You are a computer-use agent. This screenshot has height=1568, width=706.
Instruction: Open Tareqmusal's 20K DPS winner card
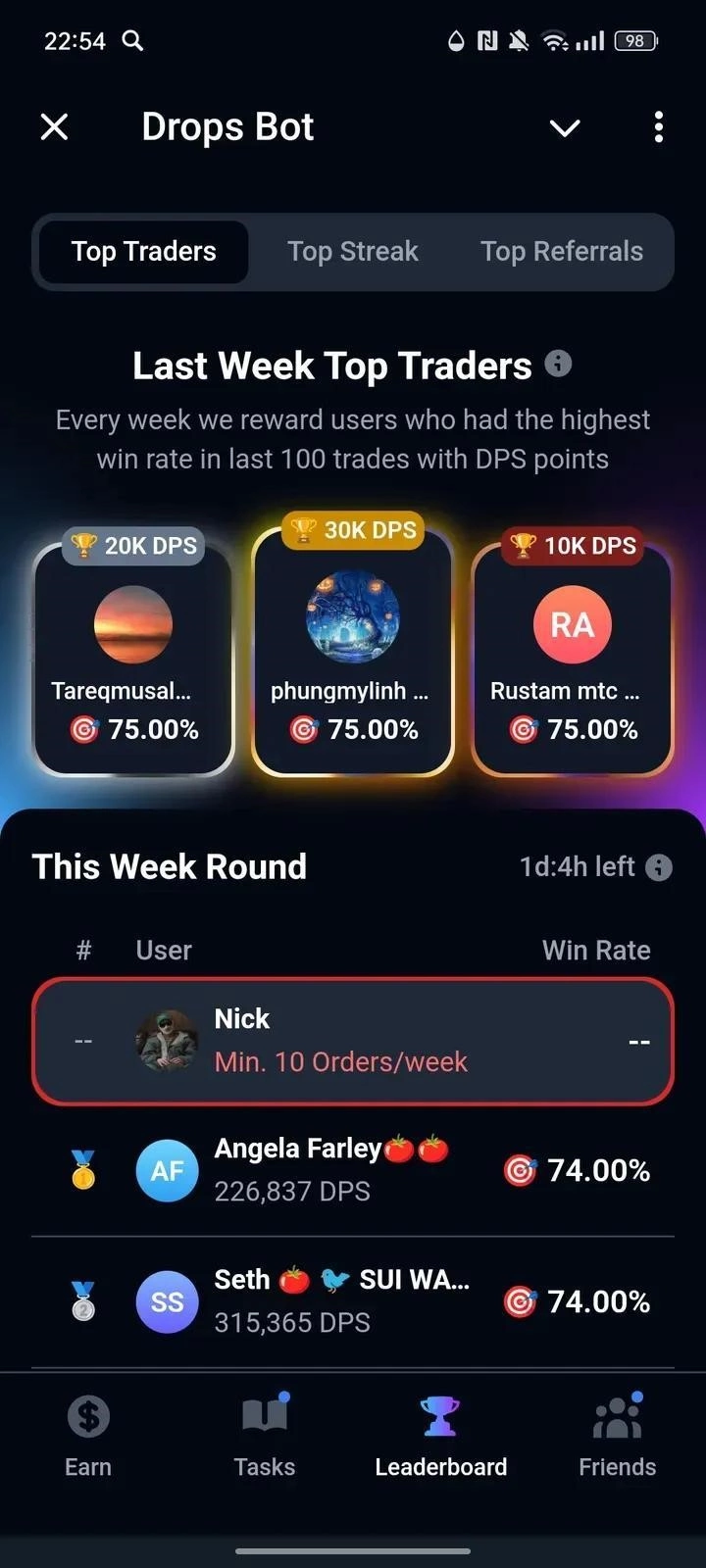(133, 657)
